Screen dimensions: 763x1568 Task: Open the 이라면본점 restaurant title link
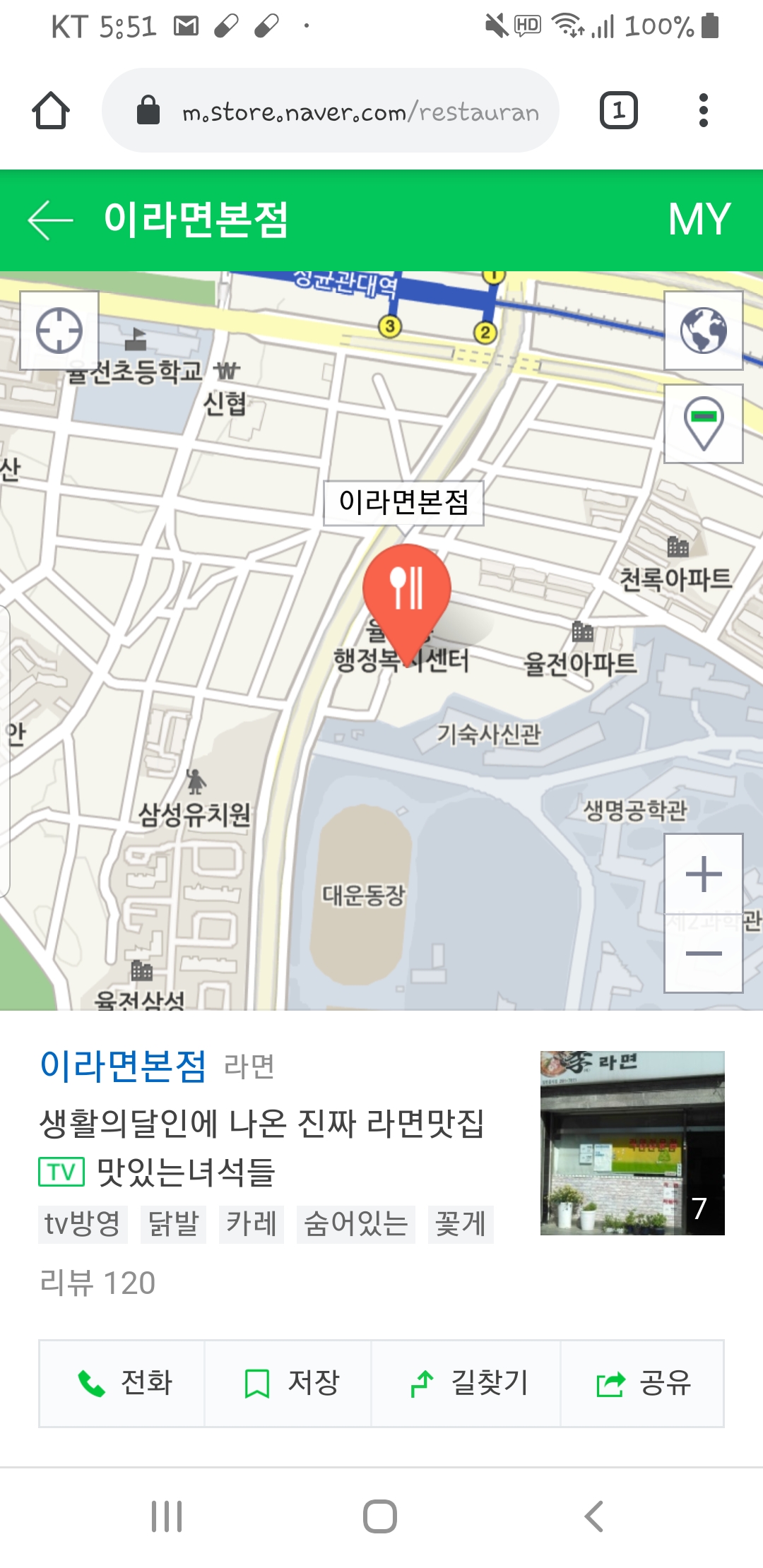tap(123, 1066)
